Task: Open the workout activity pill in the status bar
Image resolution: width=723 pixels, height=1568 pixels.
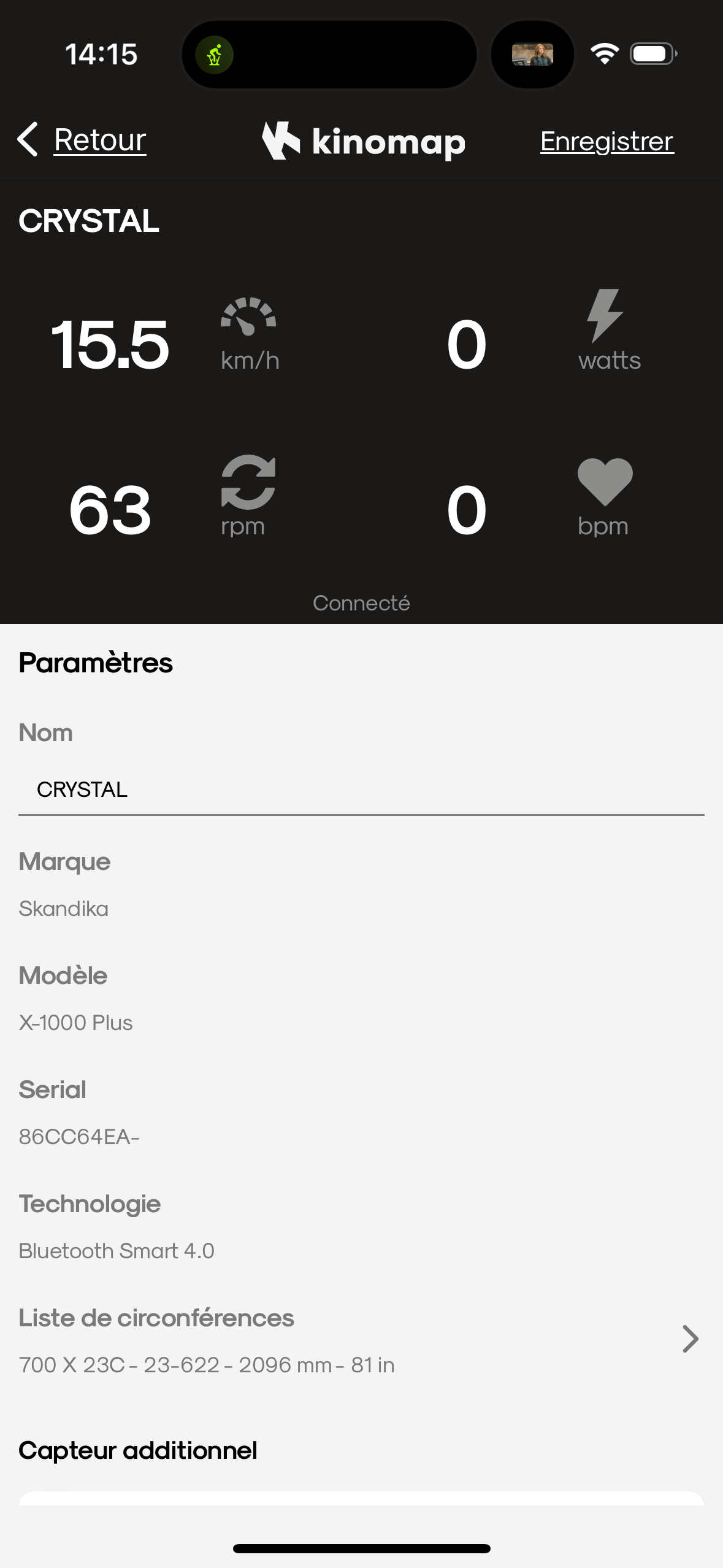Action: [329, 55]
